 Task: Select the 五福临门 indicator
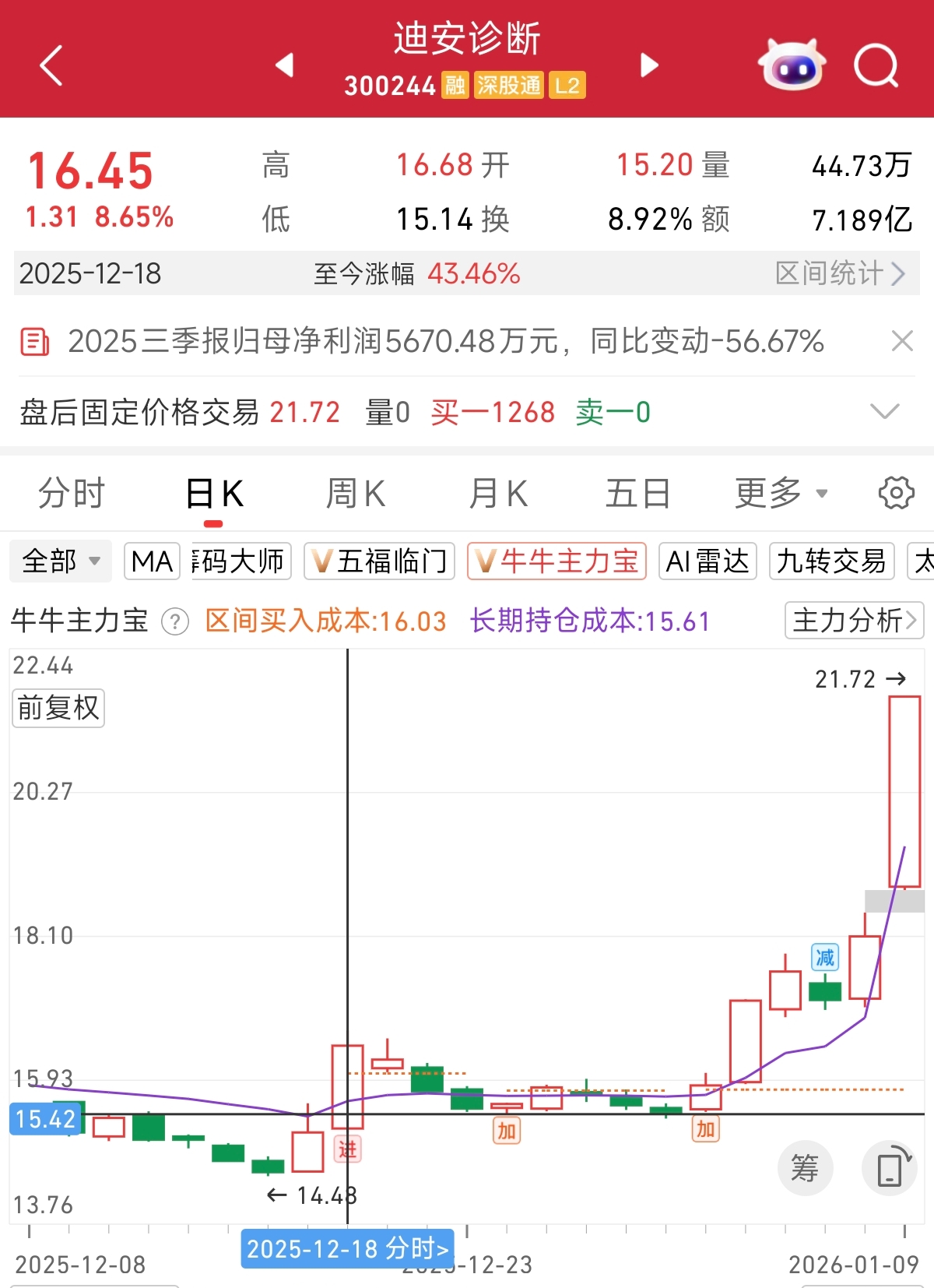point(380,561)
